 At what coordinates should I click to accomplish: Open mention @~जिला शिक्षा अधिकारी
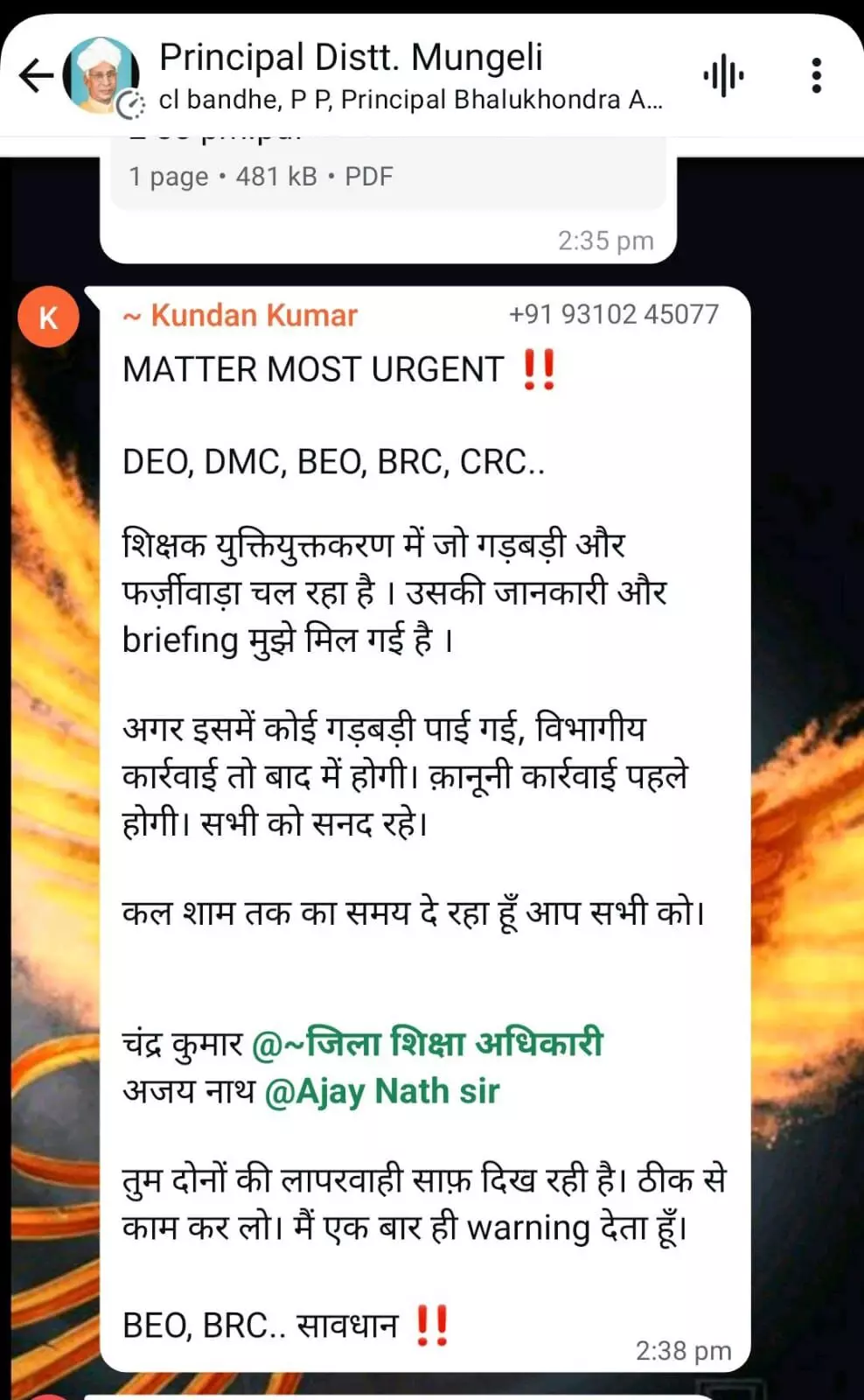[x=428, y=1044]
